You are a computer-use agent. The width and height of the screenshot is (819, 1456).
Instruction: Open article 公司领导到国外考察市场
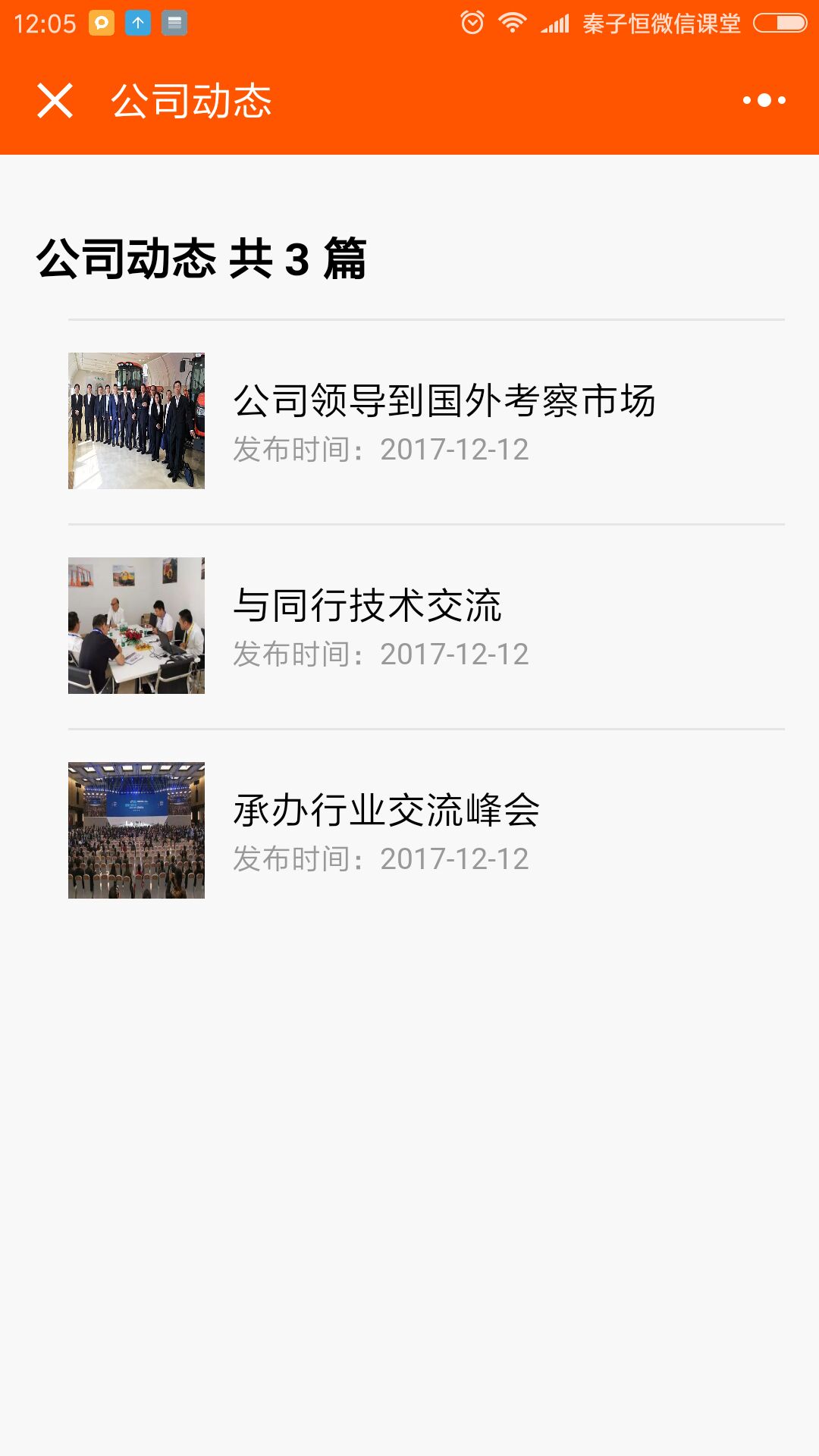pos(426,422)
